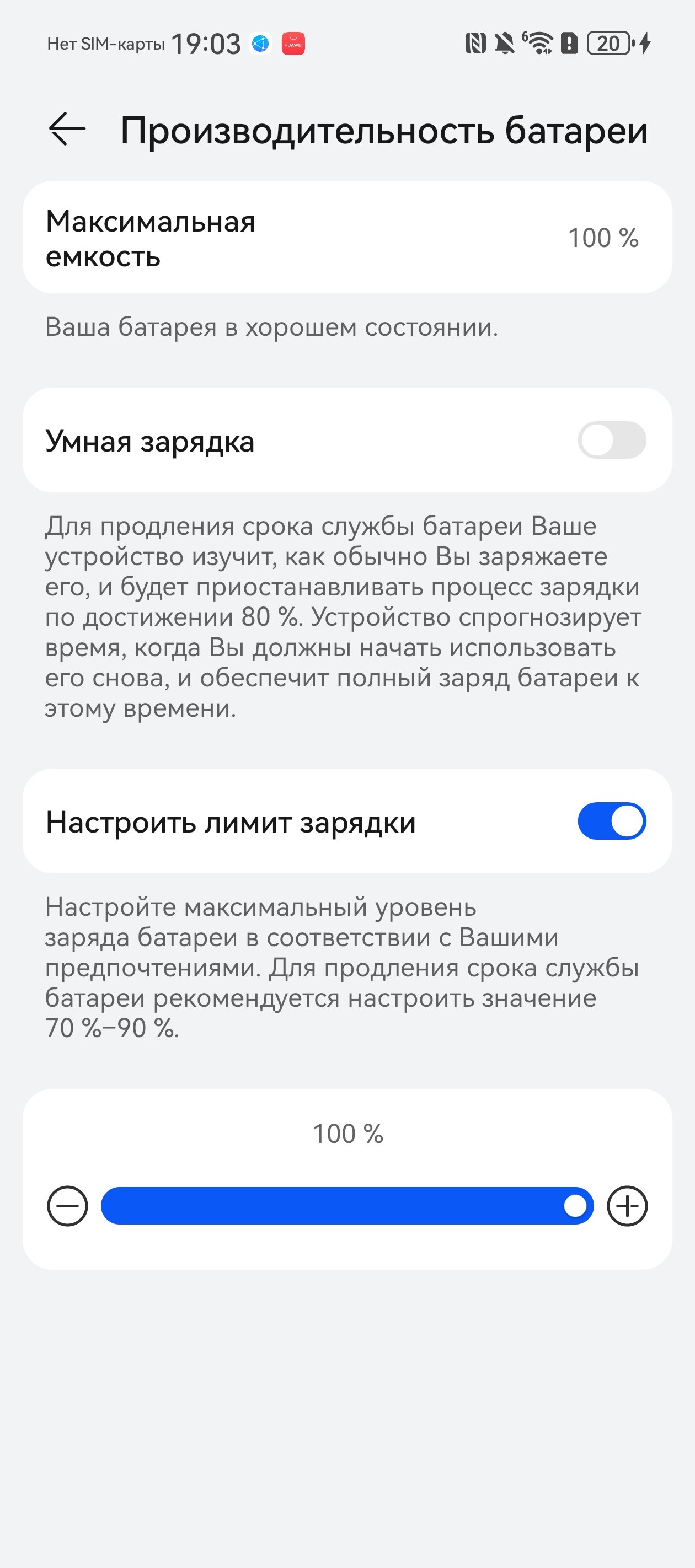Go back from Производительность батареи
The height and width of the screenshot is (1568, 695).
point(67,129)
